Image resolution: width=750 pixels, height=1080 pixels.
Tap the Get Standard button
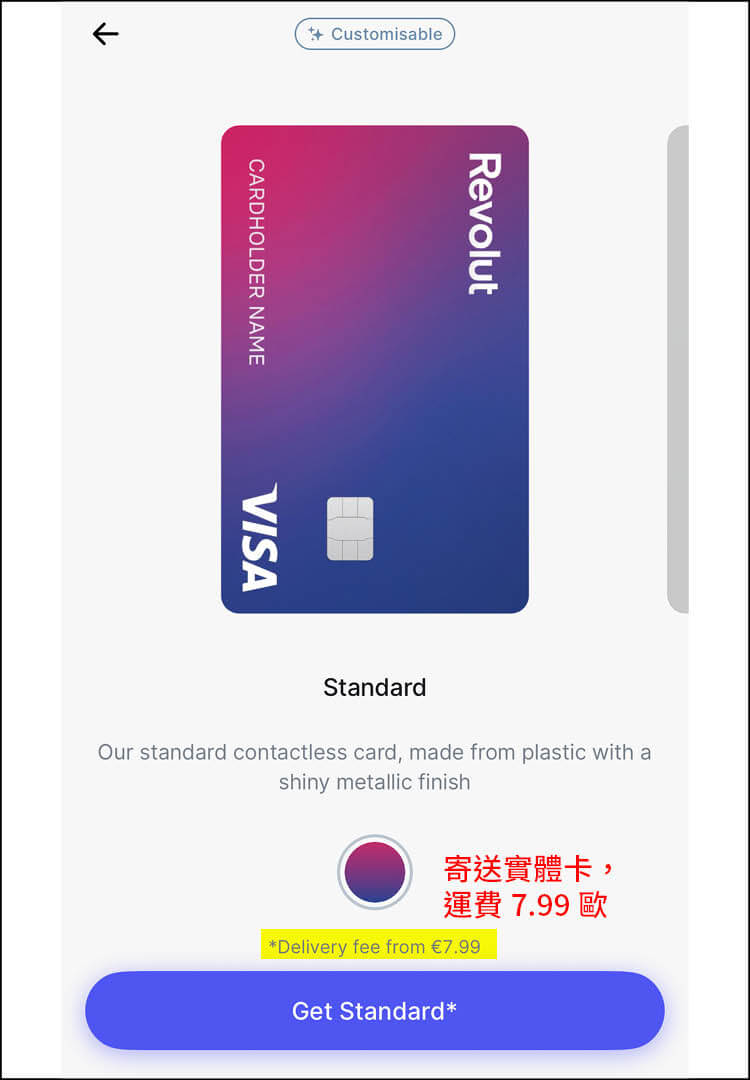tap(375, 1010)
